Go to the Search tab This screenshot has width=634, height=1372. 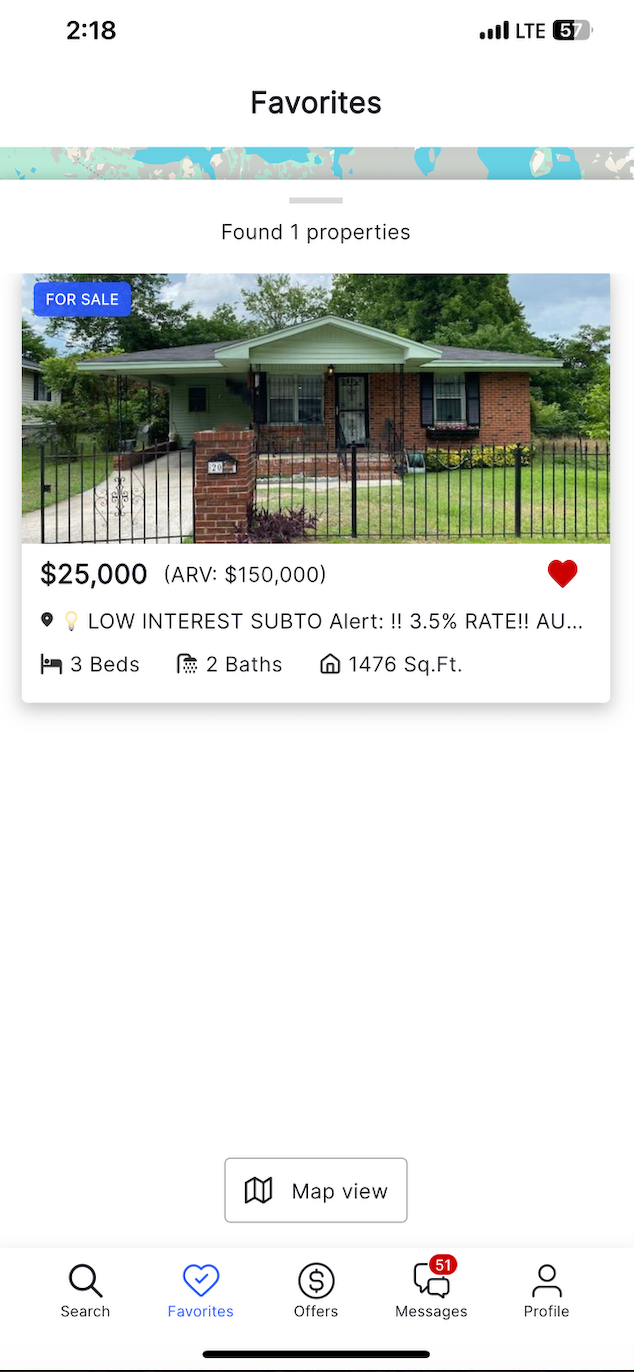85,1290
